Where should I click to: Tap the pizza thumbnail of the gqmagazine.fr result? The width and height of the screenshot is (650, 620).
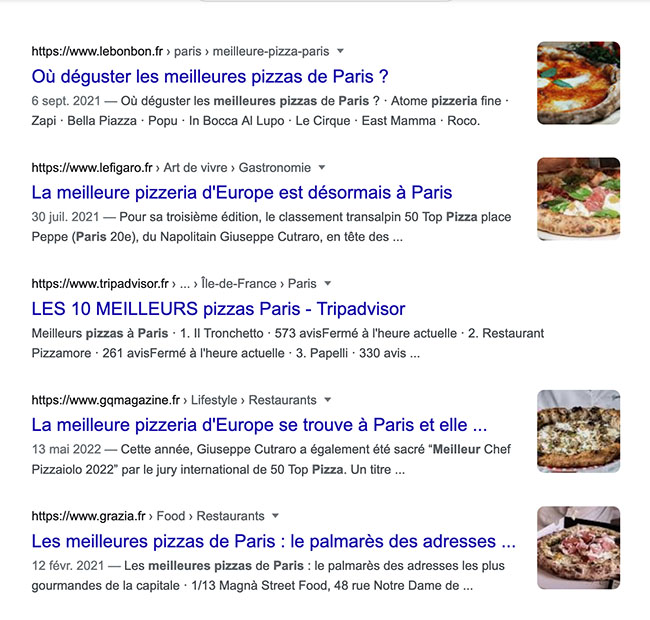click(x=578, y=431)
